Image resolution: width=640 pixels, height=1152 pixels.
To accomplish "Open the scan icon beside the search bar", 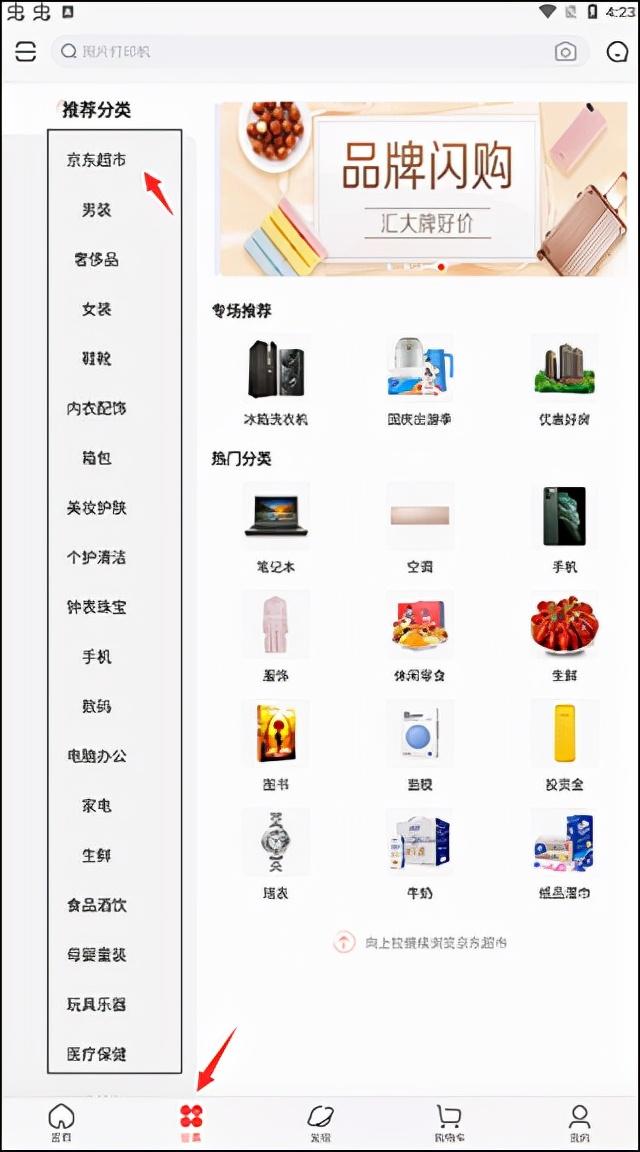I will (x=25, y=52).
